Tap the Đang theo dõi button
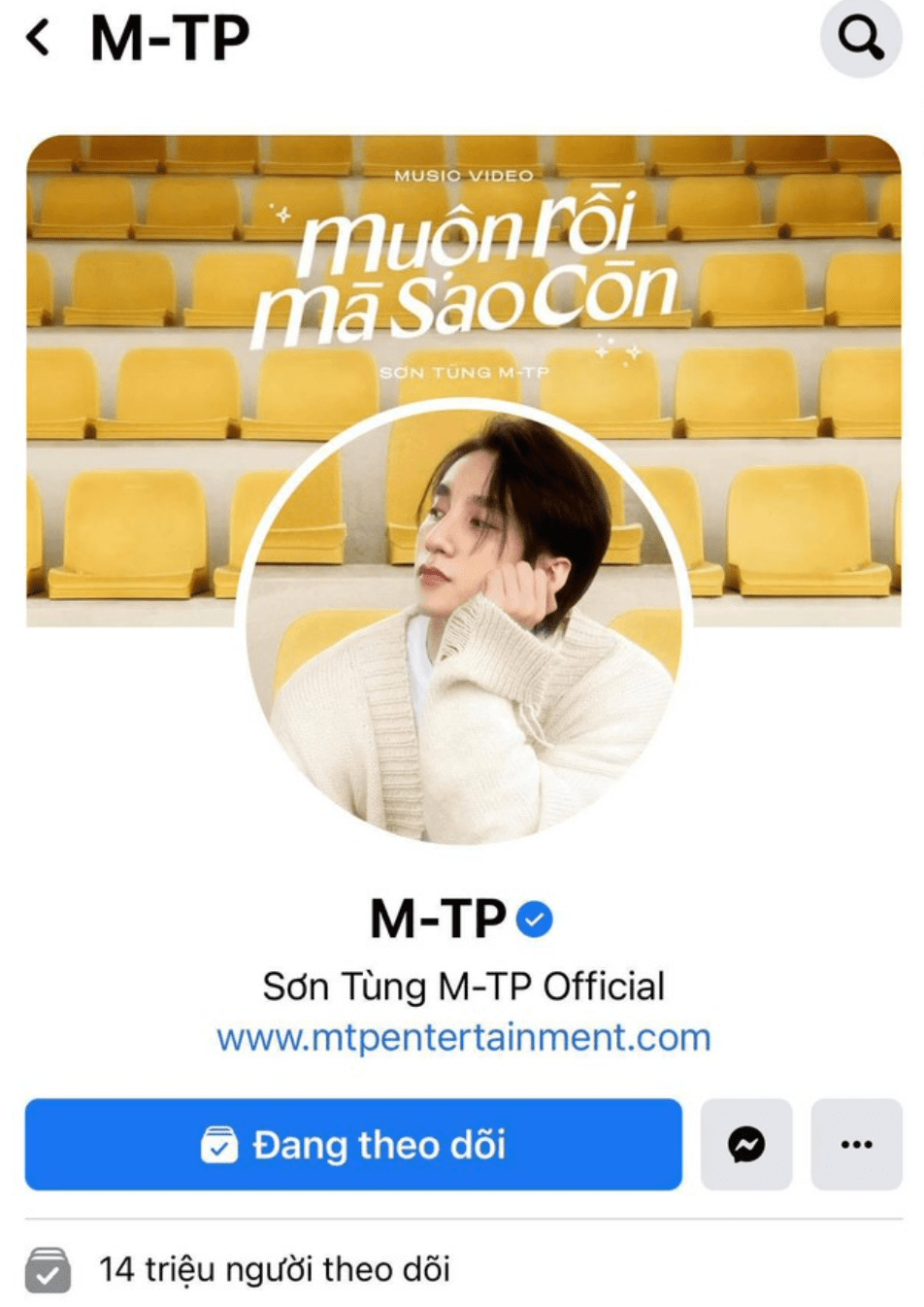Image resolution: width=924 pixels, height=1307 pixels. coord(353,1145)
